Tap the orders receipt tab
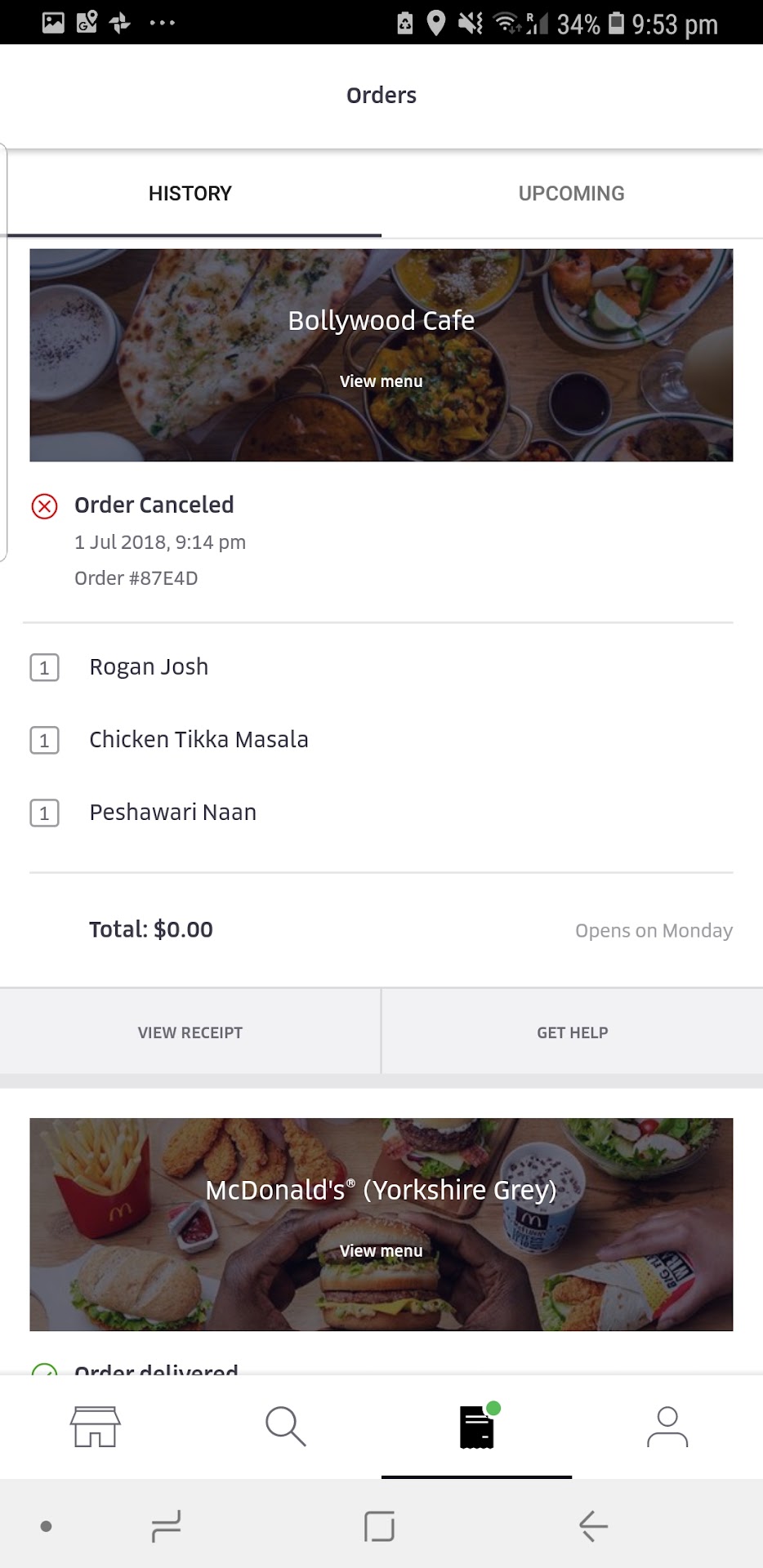Viewport: 763px width, 1568px height. (x=476, y=1427)
